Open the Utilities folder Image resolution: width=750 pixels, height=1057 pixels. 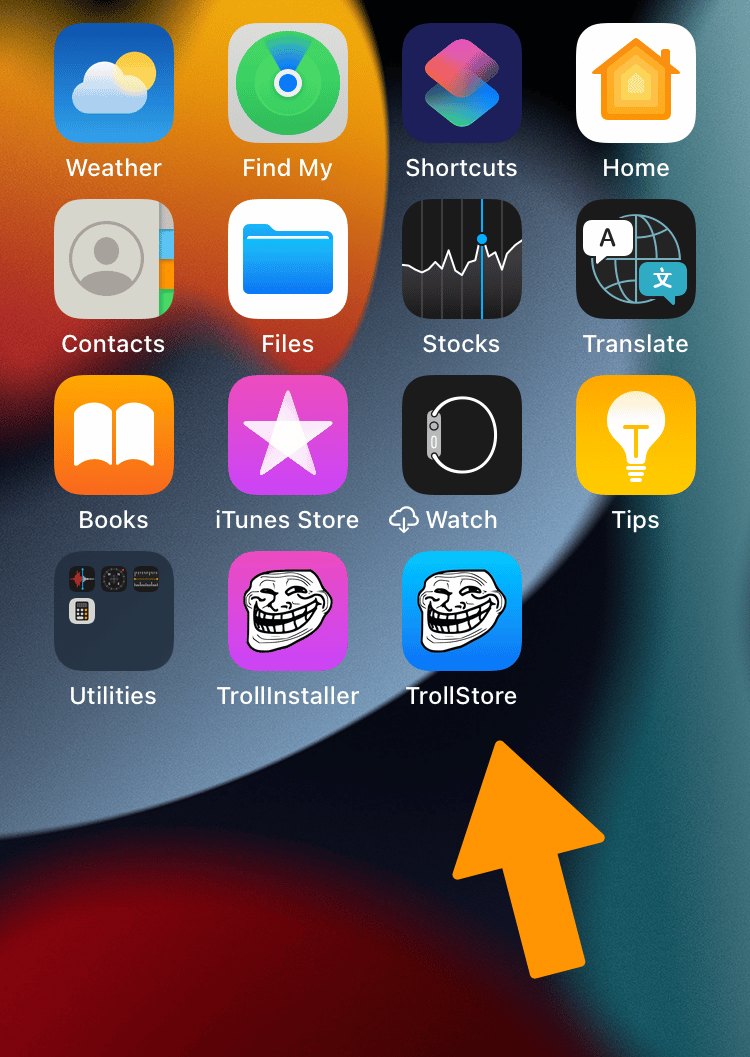(x=114, y=611)
